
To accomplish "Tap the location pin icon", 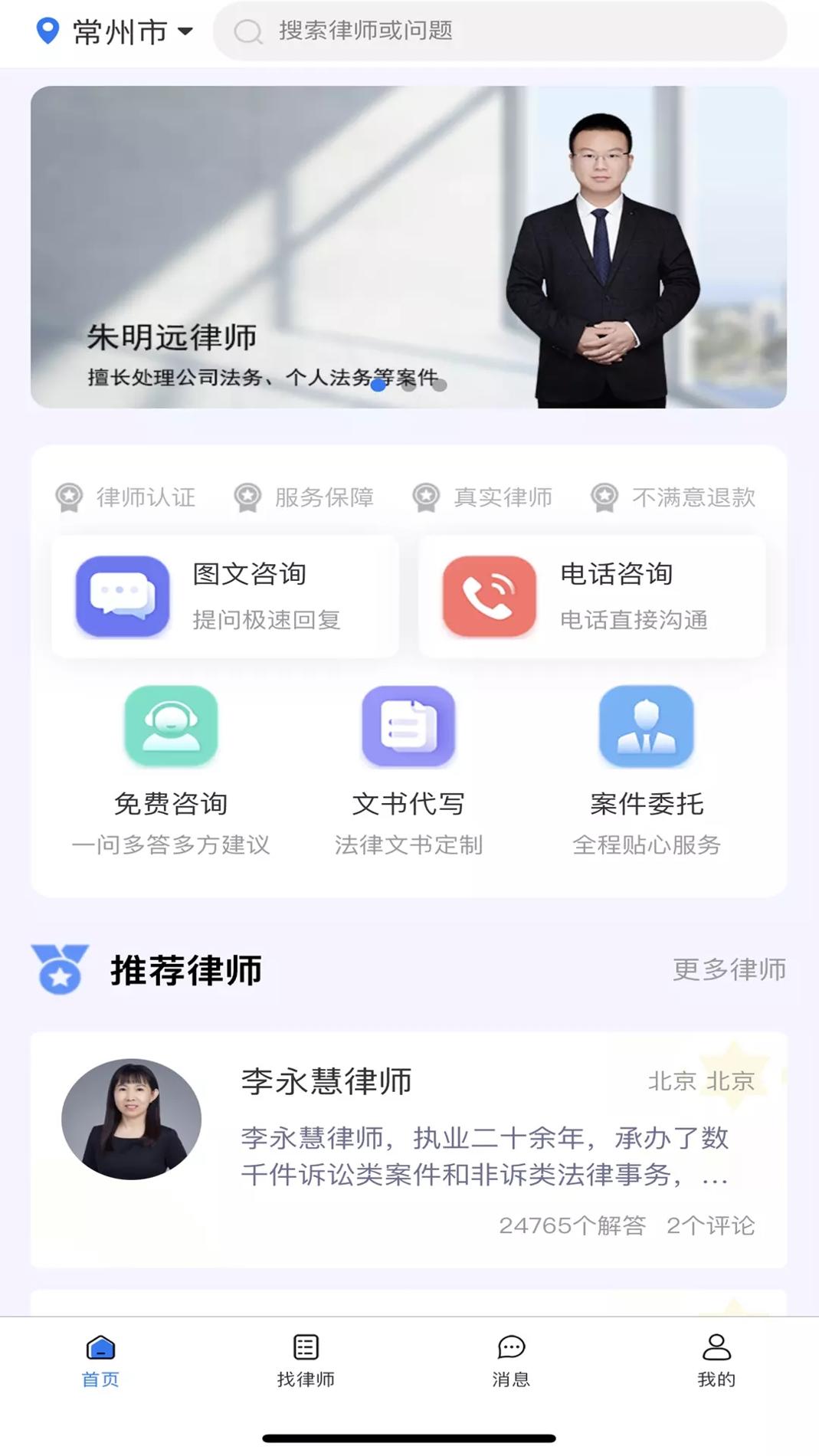I will coord(47,31).
